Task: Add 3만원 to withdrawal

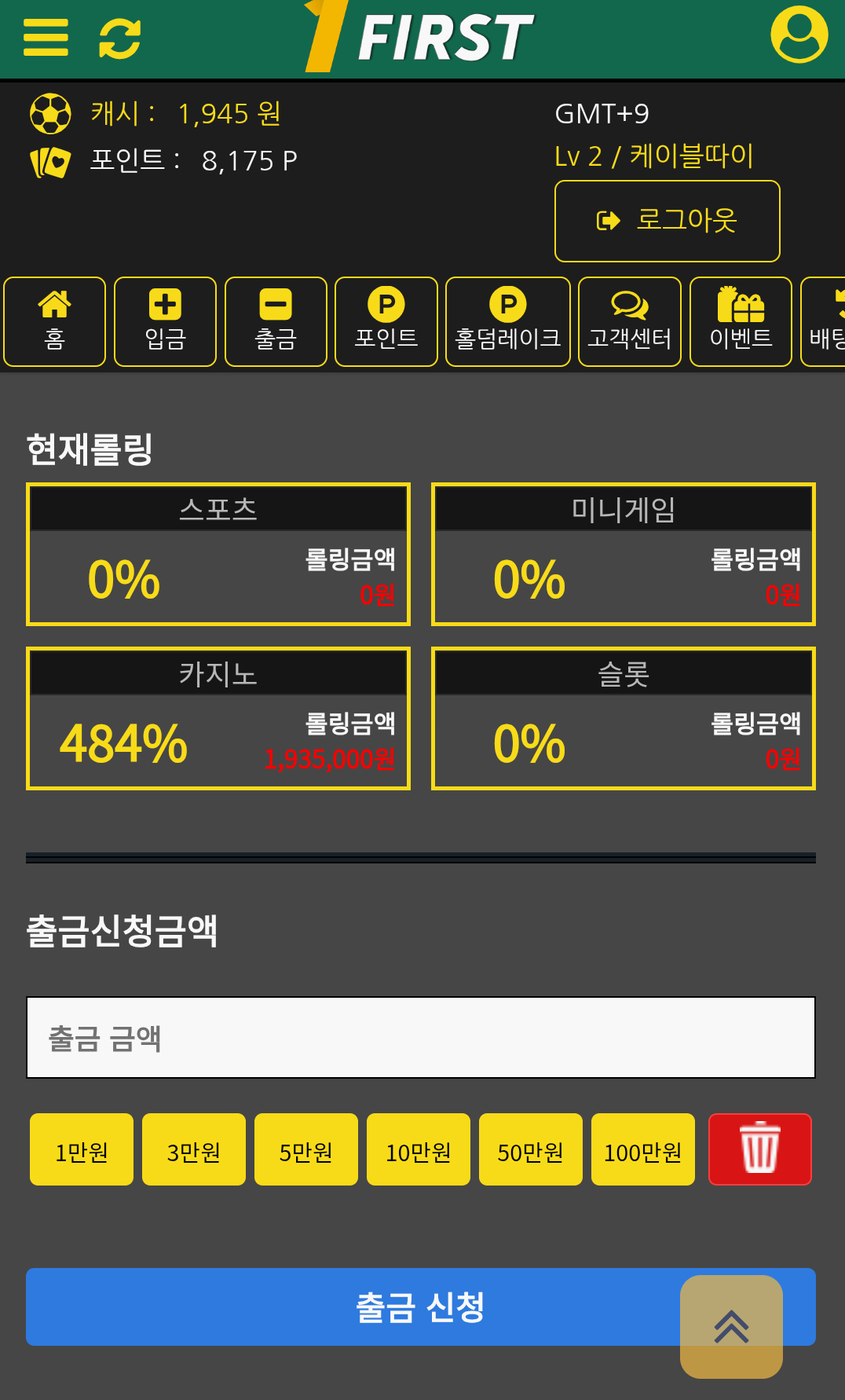Action: click(194, 1149)
